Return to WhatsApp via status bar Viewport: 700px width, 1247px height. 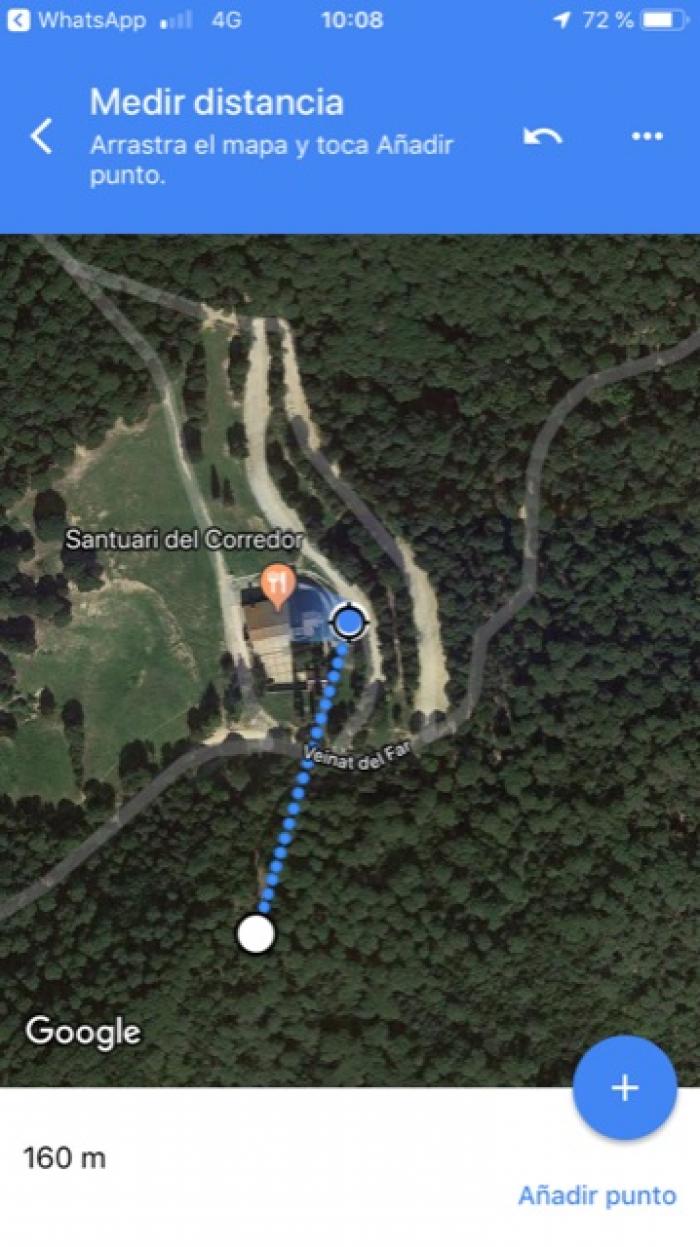[x=76, y=20]
